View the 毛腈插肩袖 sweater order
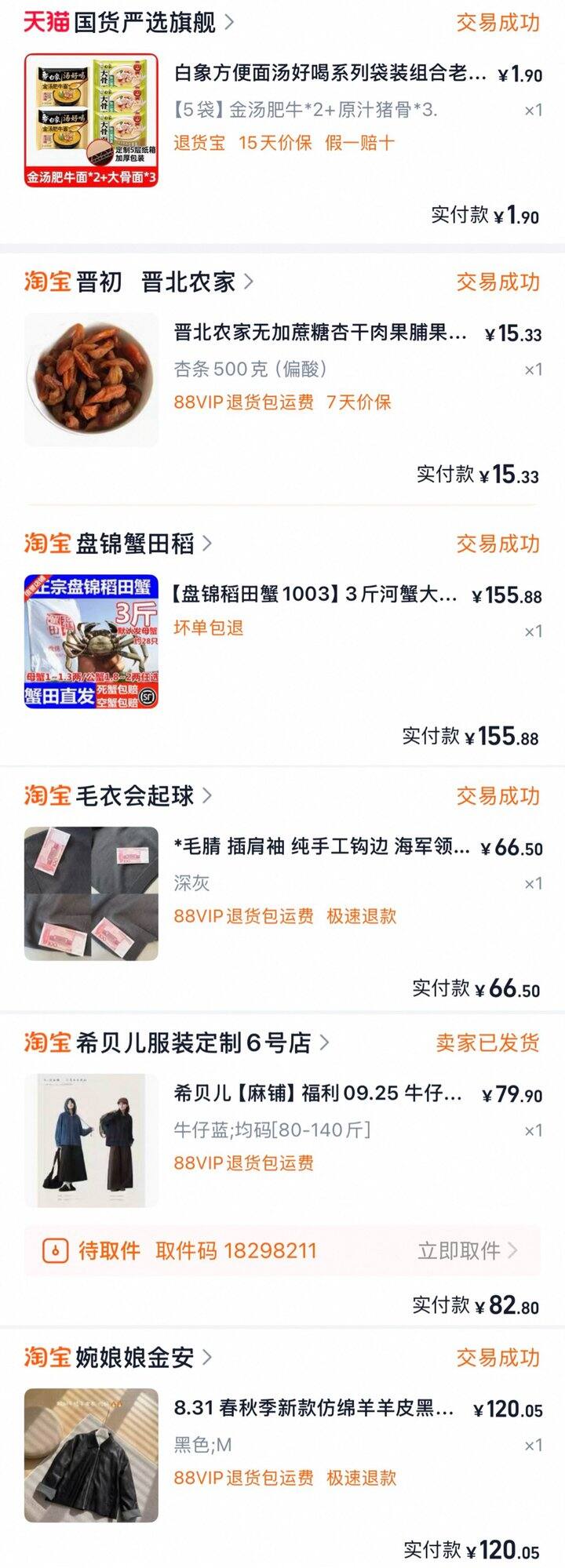565x1568 pixels. (x=322, y=846)
